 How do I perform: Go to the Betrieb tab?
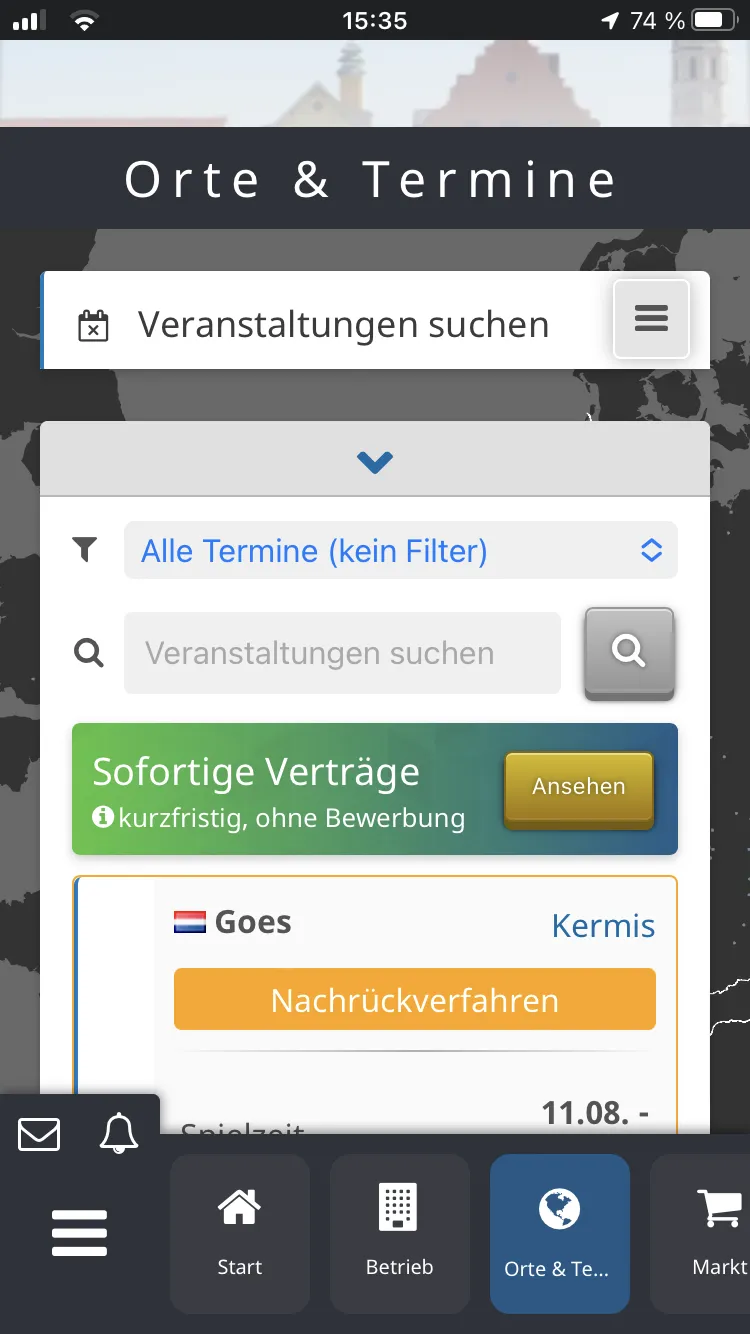click(x=399, y=1233)
